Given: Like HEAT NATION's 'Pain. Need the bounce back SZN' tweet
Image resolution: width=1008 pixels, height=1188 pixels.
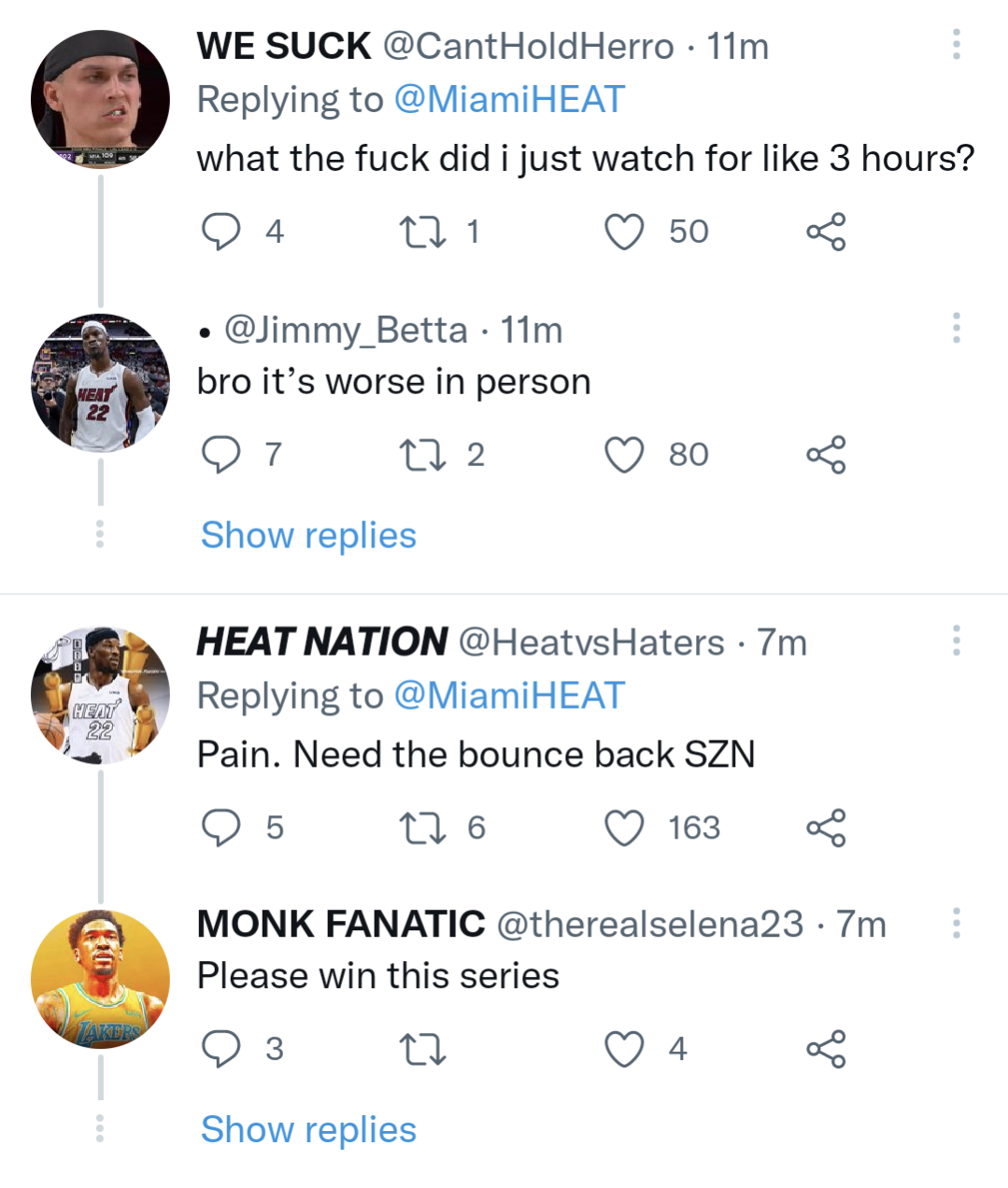Looking at the screenshot, I should (x=624, y=826).
